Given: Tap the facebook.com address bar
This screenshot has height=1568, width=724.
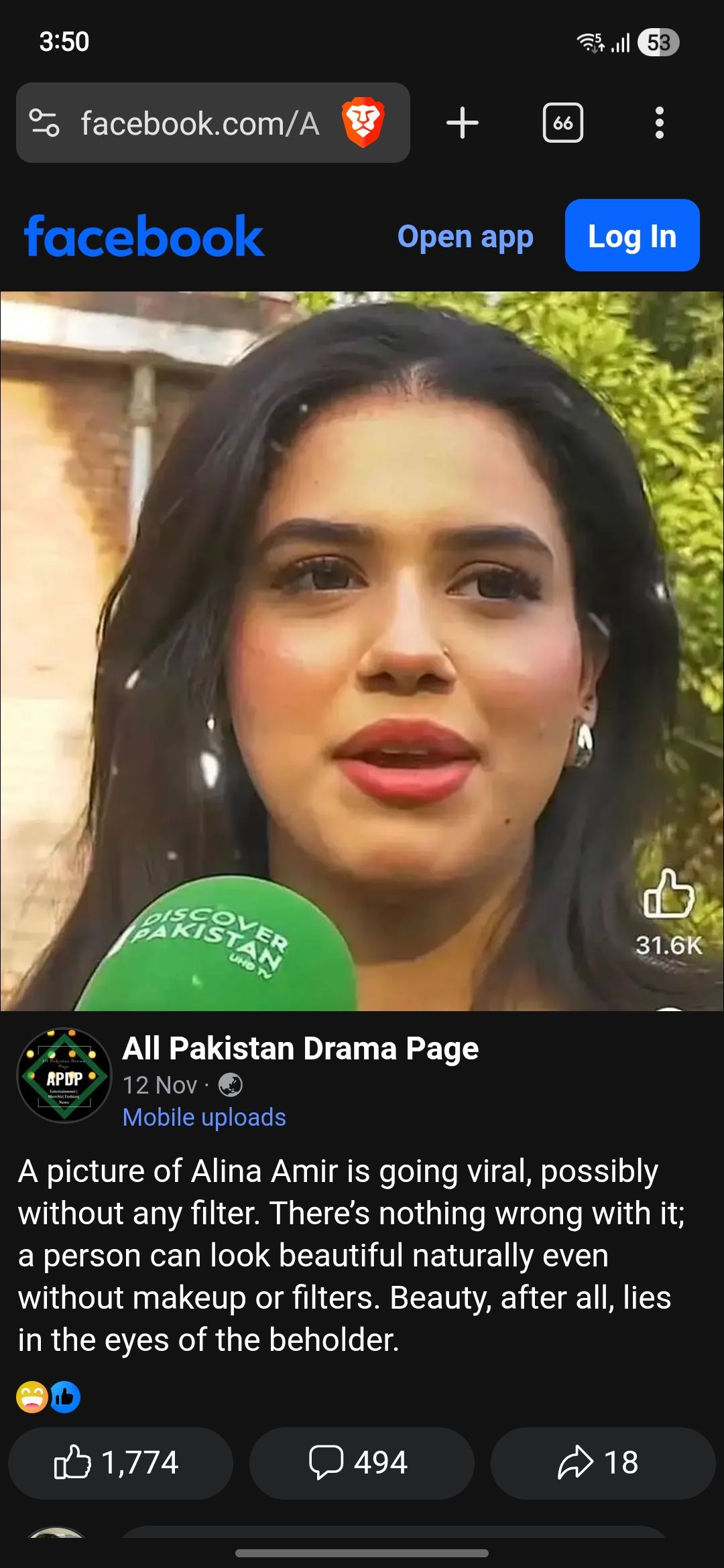Looking at the screenshot, I should (200, 124).
